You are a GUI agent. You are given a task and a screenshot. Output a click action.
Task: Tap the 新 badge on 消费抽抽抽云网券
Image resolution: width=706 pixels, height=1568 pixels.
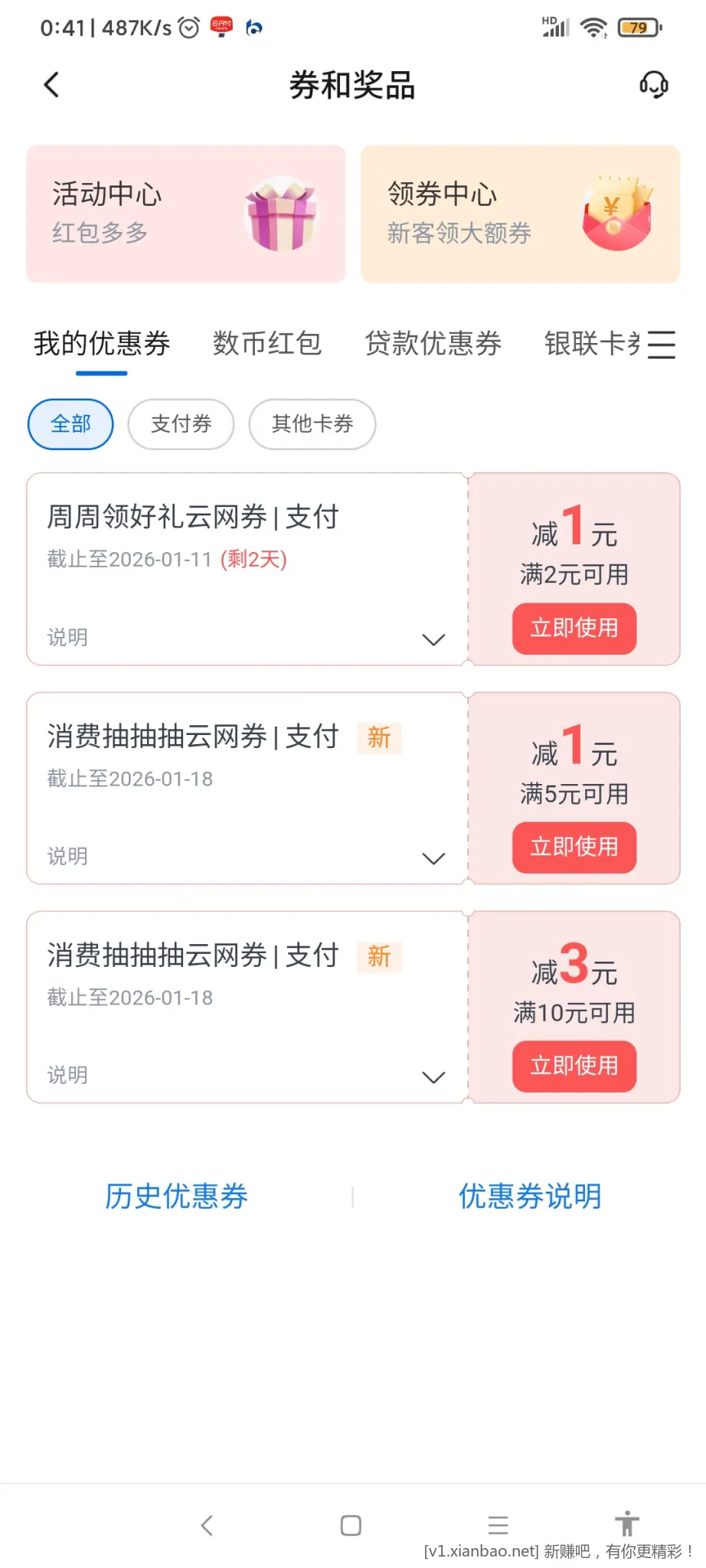click(x=379, y=737)
